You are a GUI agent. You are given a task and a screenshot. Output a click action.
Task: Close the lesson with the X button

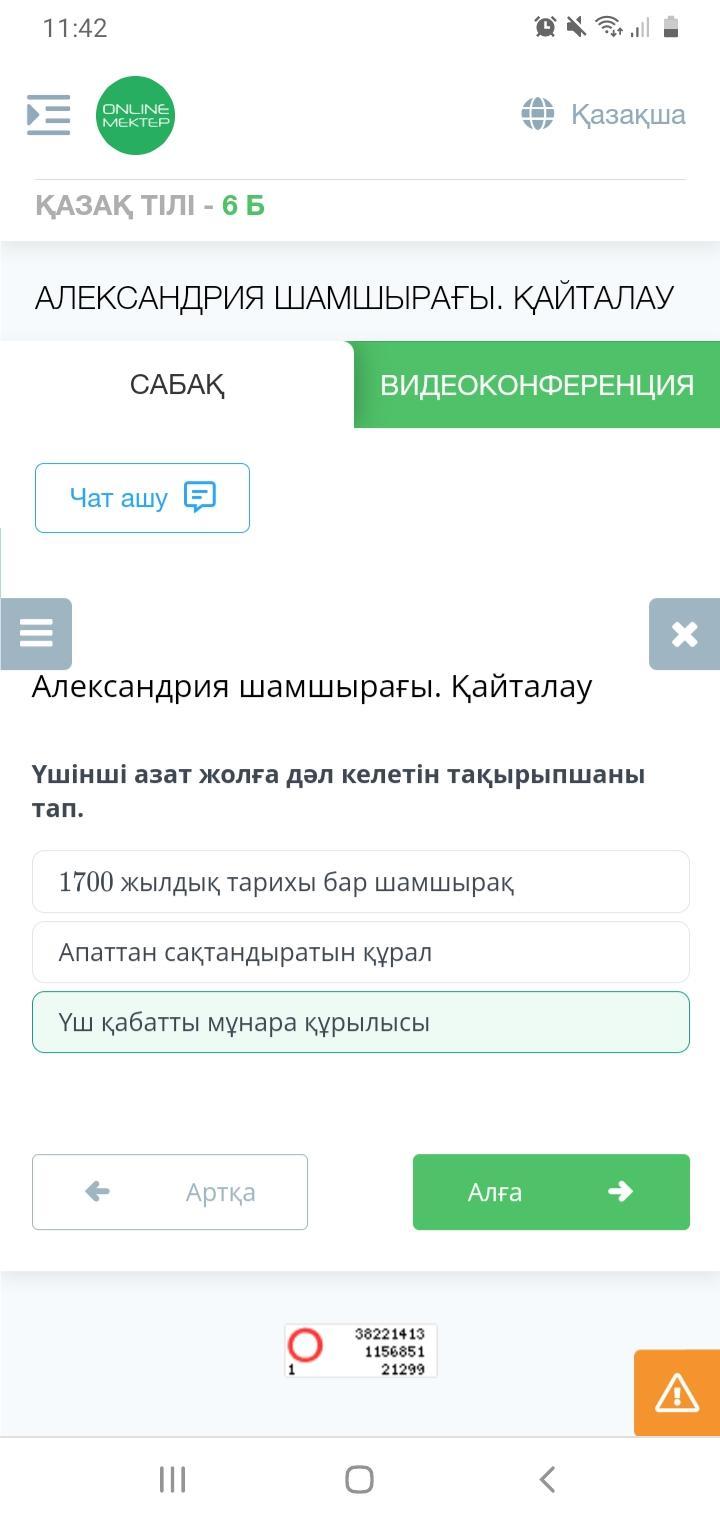[x=684, y=633]
